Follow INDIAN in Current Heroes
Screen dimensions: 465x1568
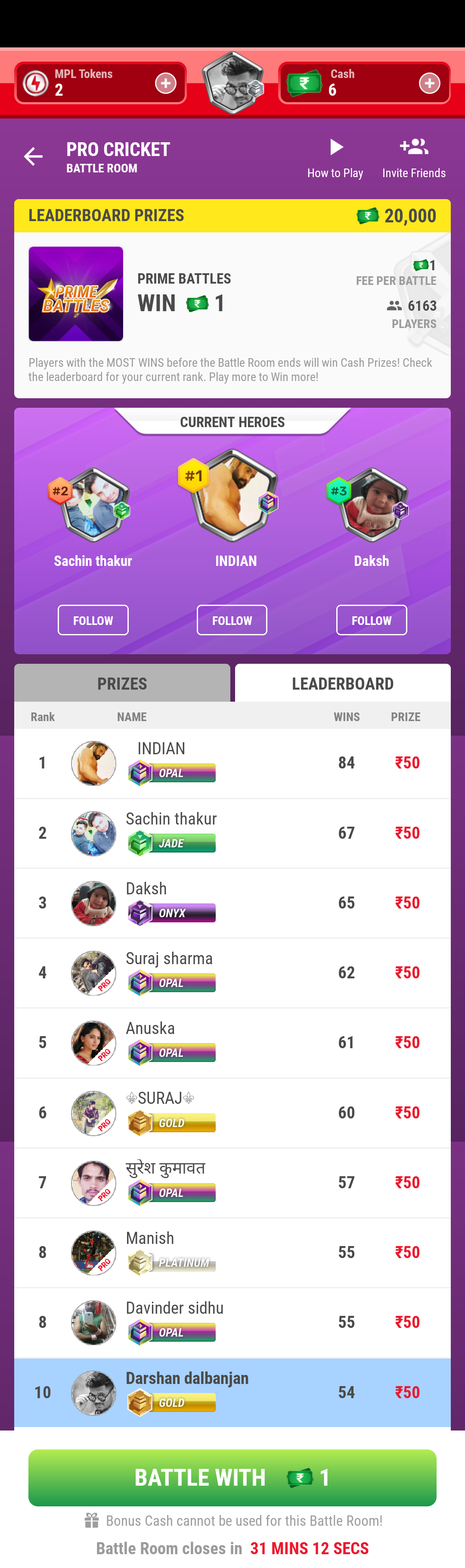coord(232,620)
